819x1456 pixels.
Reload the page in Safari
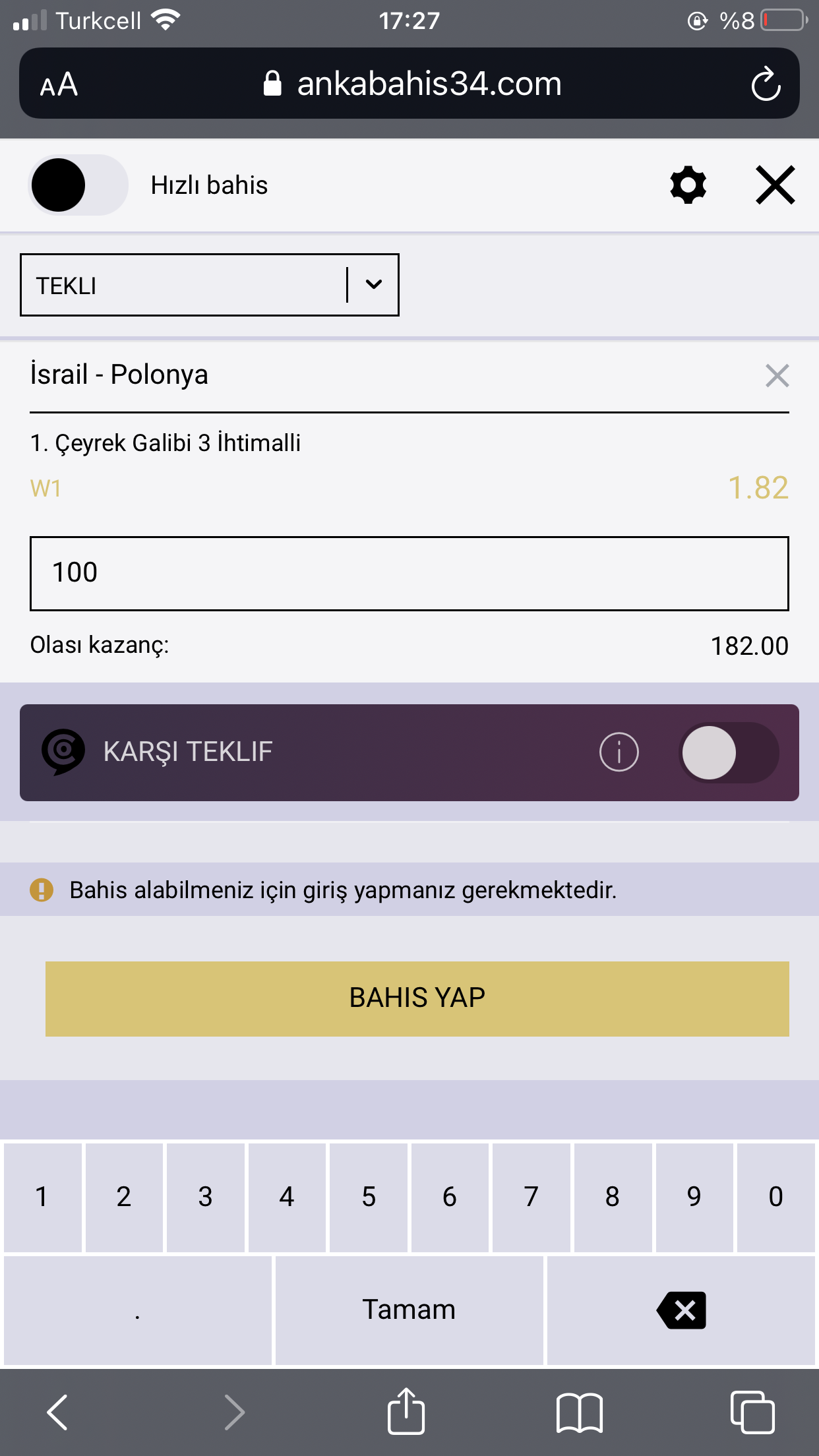pos(766,84)
